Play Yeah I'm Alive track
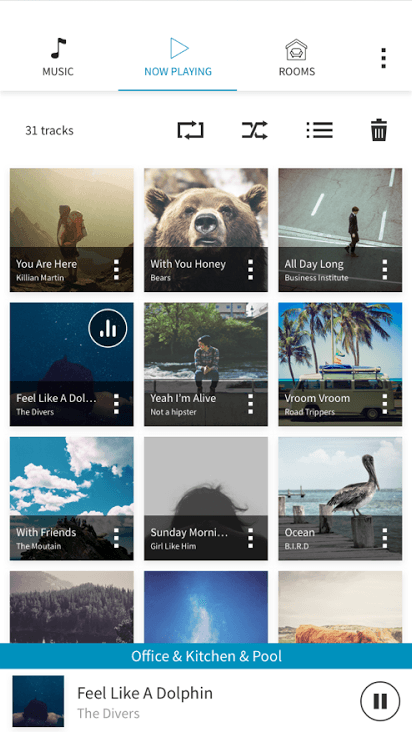Screen dimensions: 412x732 pyautogui.click(x=206, y=364)
